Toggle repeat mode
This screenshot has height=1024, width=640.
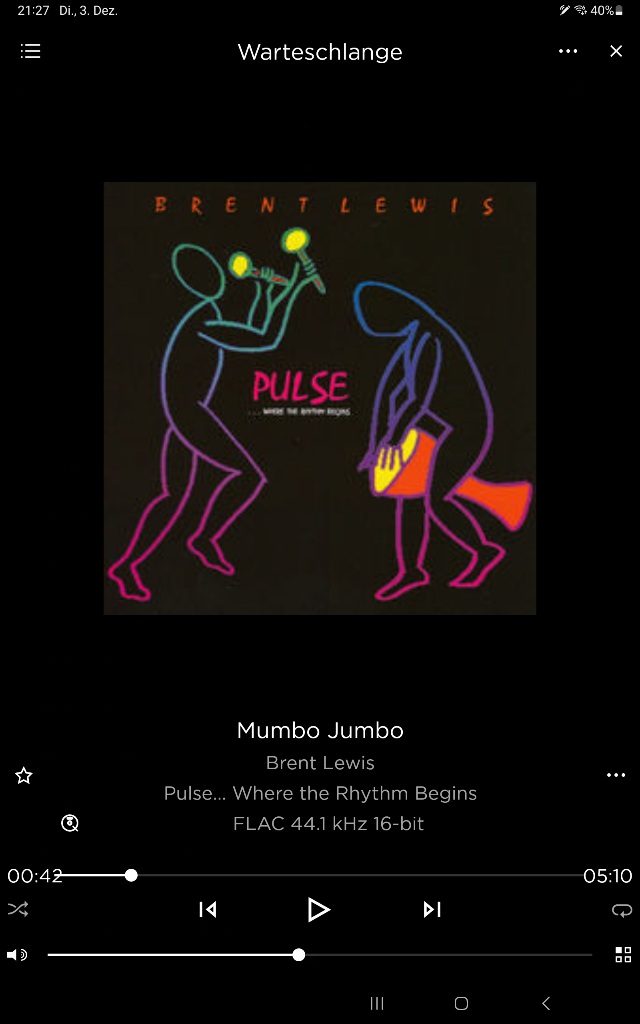622,909
